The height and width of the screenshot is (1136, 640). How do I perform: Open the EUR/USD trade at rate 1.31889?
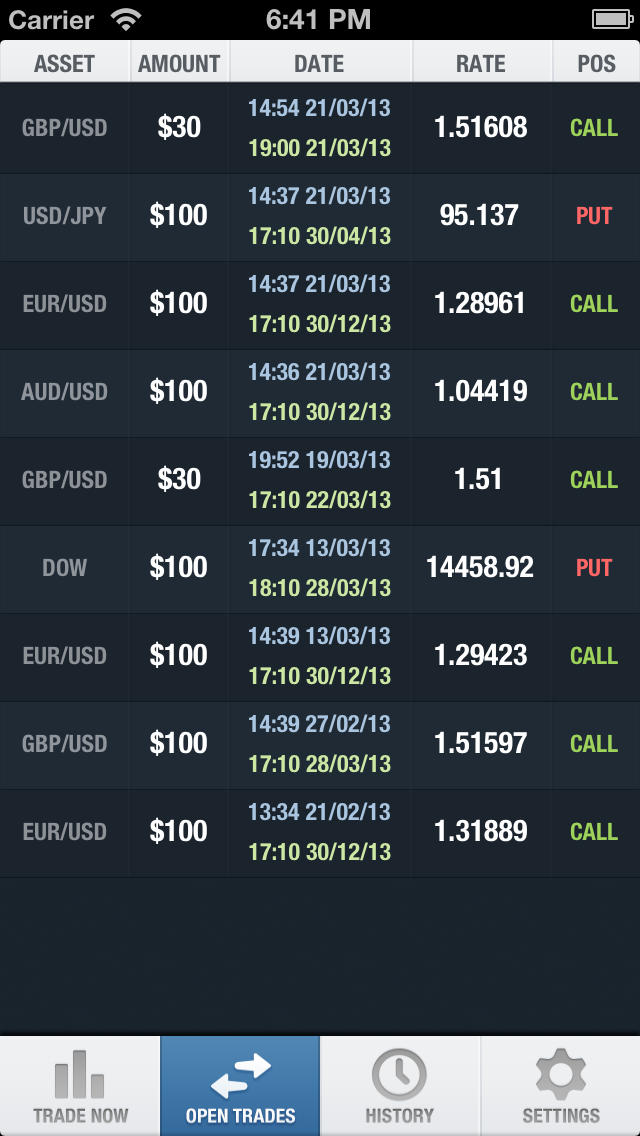pyautogui.click(x=320, y=832)
